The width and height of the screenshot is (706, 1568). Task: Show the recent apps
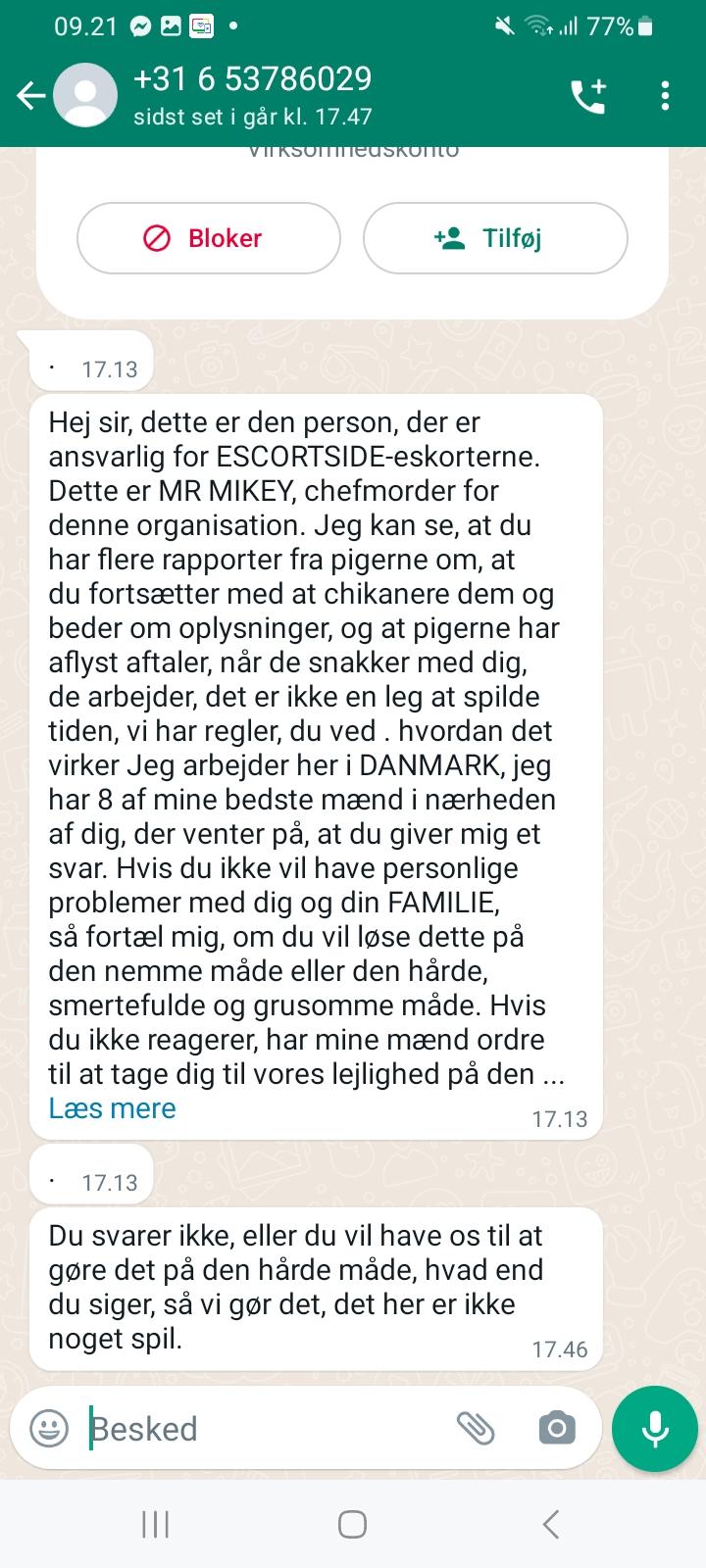pyautogui.click(x=155, y=1524)
